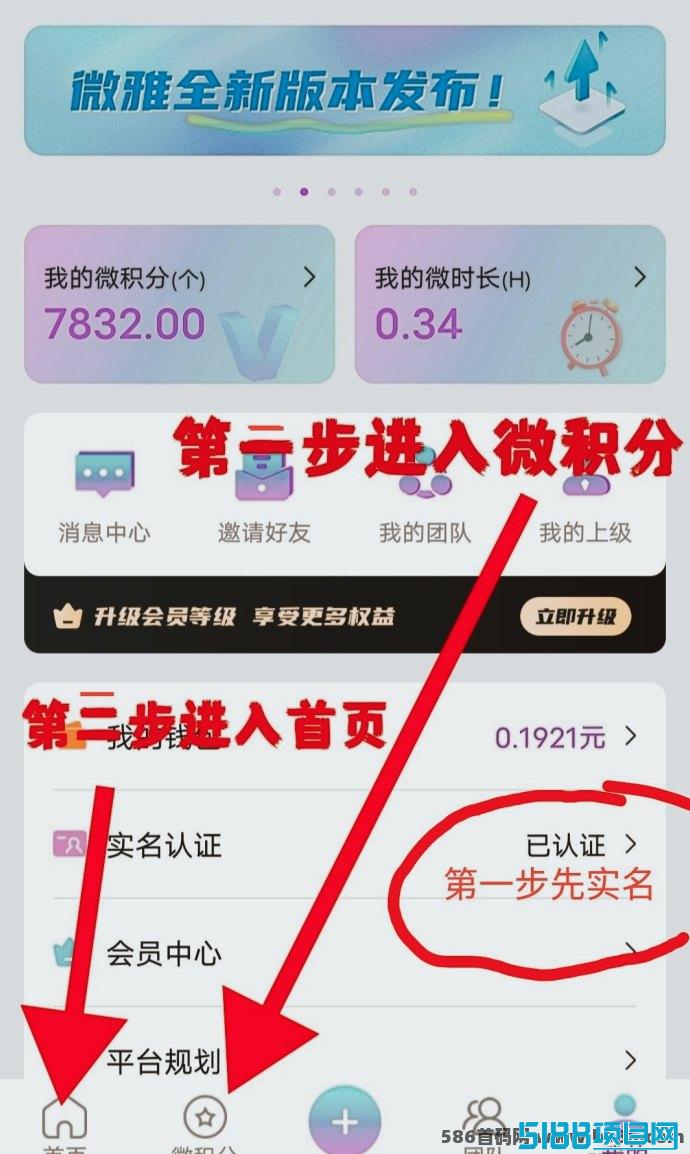
Task: Tap the center plus button
Action: [x=345, y=1121]
